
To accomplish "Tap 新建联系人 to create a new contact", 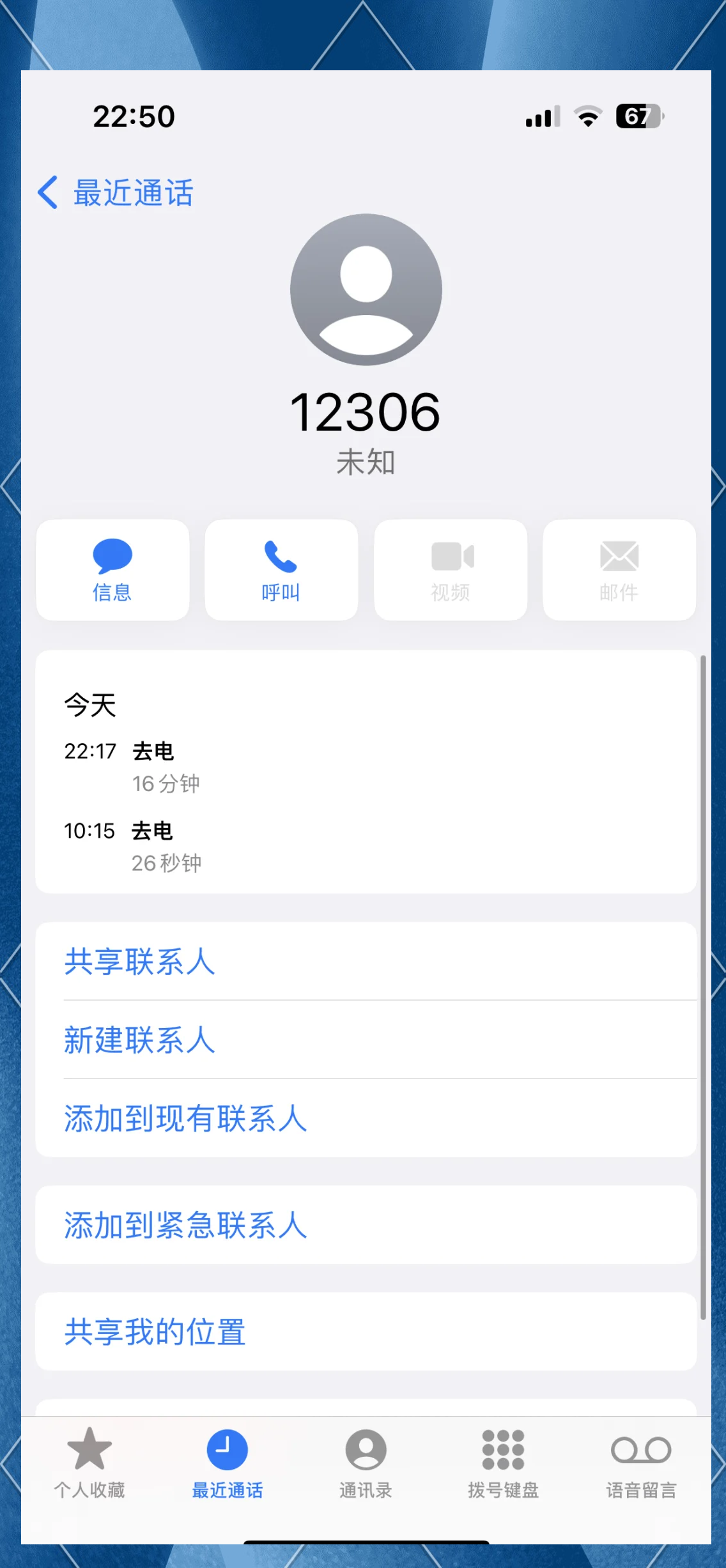I will (x=139, y=1040).
